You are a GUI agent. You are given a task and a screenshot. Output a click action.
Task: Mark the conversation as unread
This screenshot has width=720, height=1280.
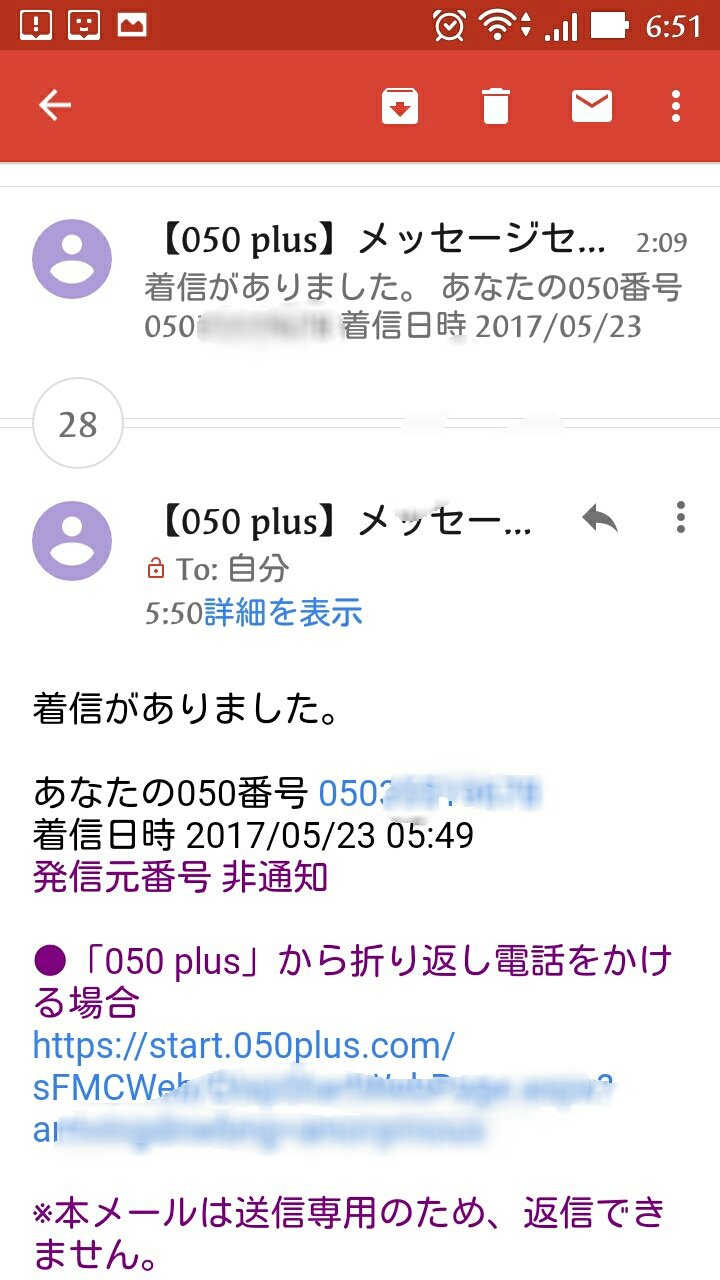(592, 106)
